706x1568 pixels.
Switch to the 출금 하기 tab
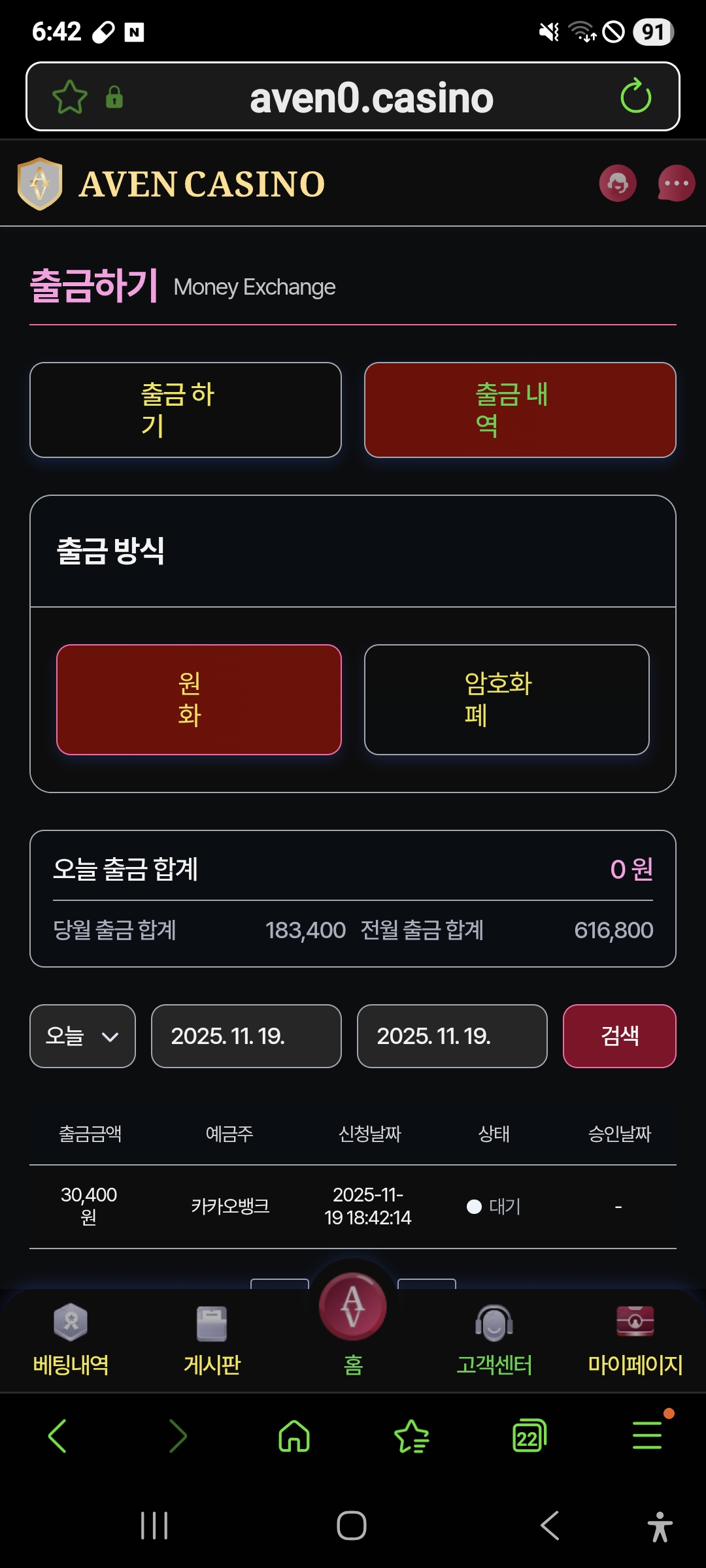[186, 410]
